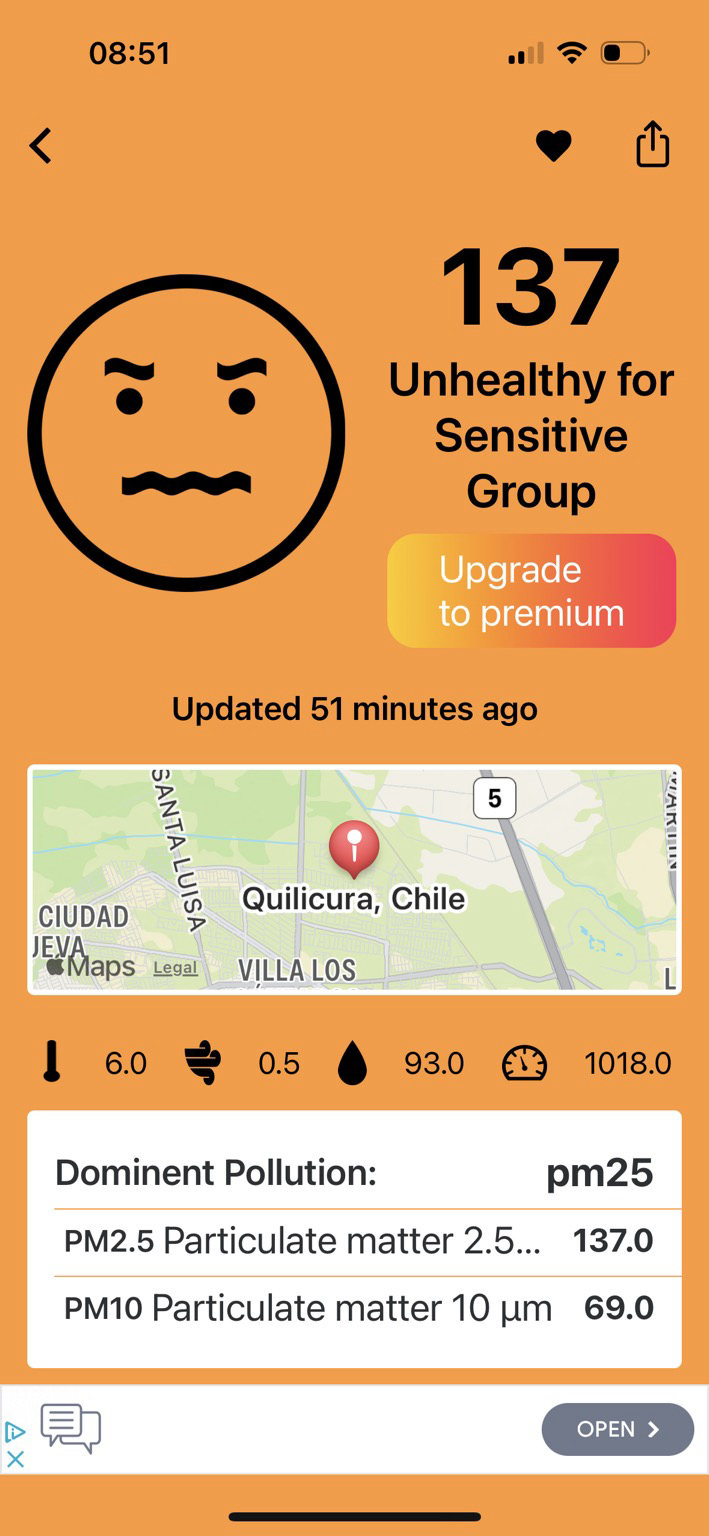Viewport: 709px width, 1536px height.
Task: Tap OPEN on the ad banner
Action: (617, 1429)
